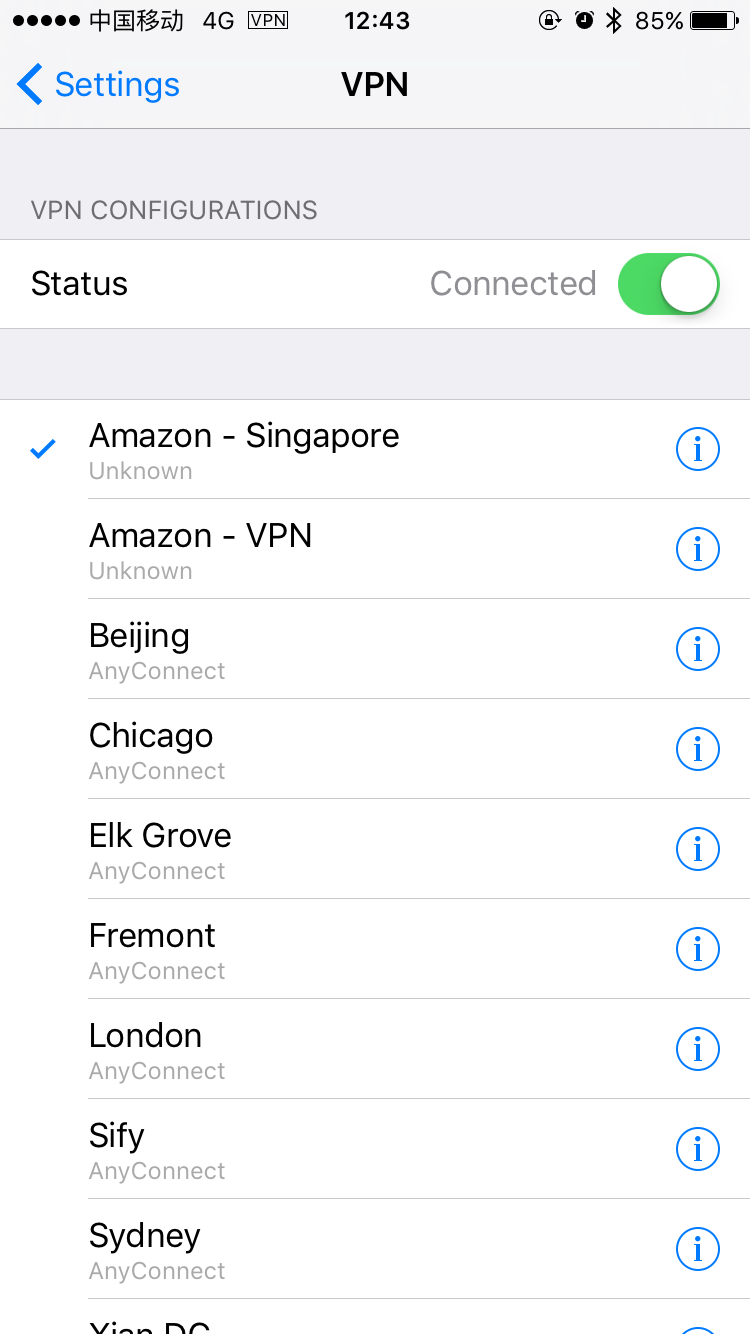Image resolution: width=750 pixels, height=1334 pixels.
Task: Tap the info icon next to Elk Grove
Action: click(698, 849)
